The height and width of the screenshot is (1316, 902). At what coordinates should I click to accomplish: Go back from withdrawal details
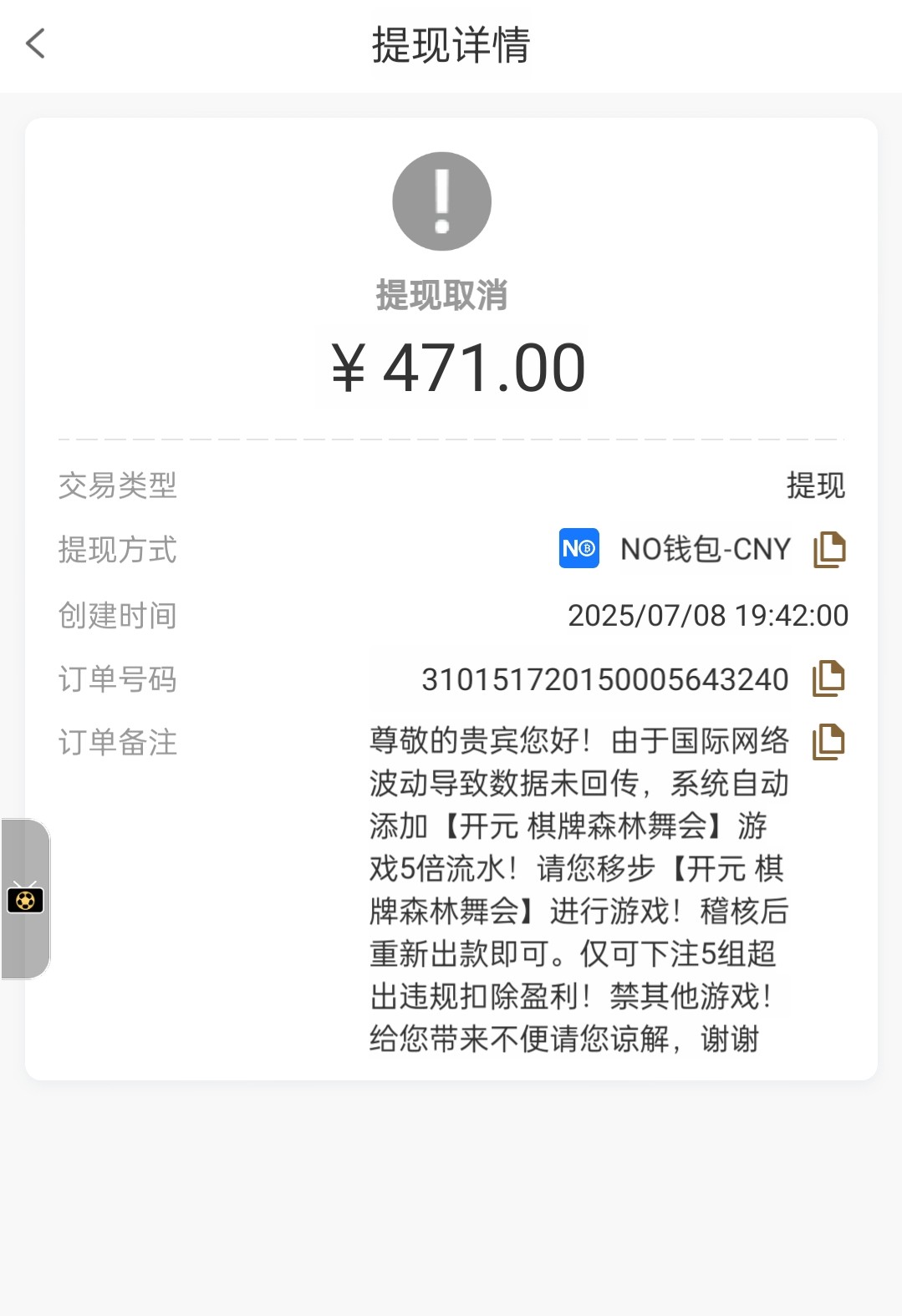coord(35,44)
